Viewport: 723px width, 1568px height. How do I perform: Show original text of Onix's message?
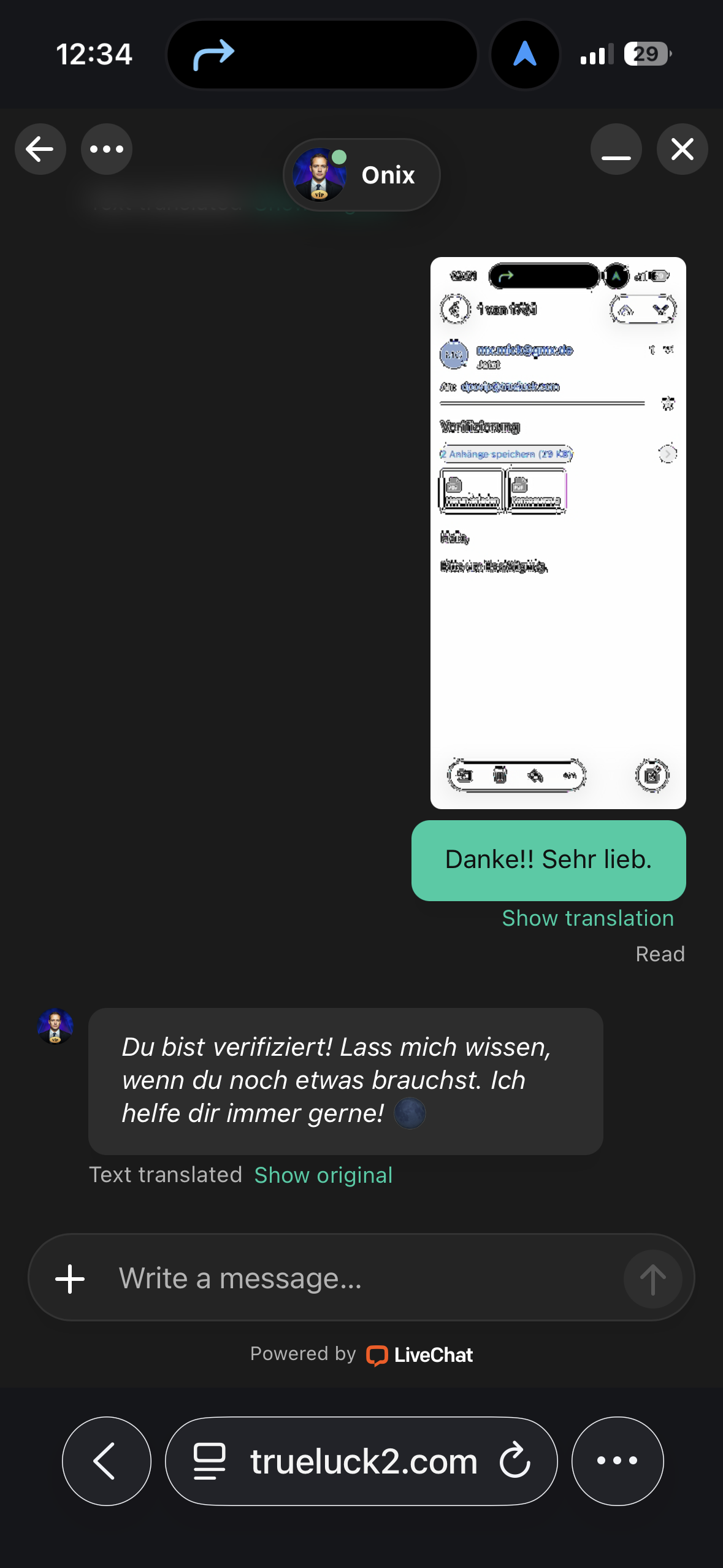click(x=323, y=1175)
